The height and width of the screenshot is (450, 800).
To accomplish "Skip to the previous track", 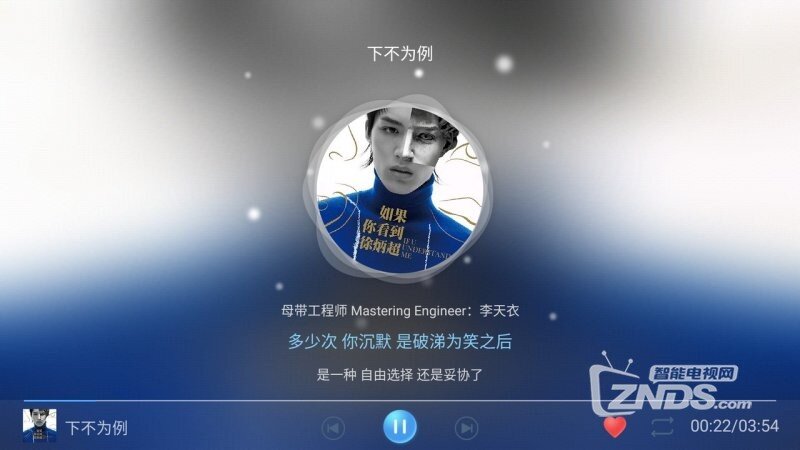I will point(333,428).
